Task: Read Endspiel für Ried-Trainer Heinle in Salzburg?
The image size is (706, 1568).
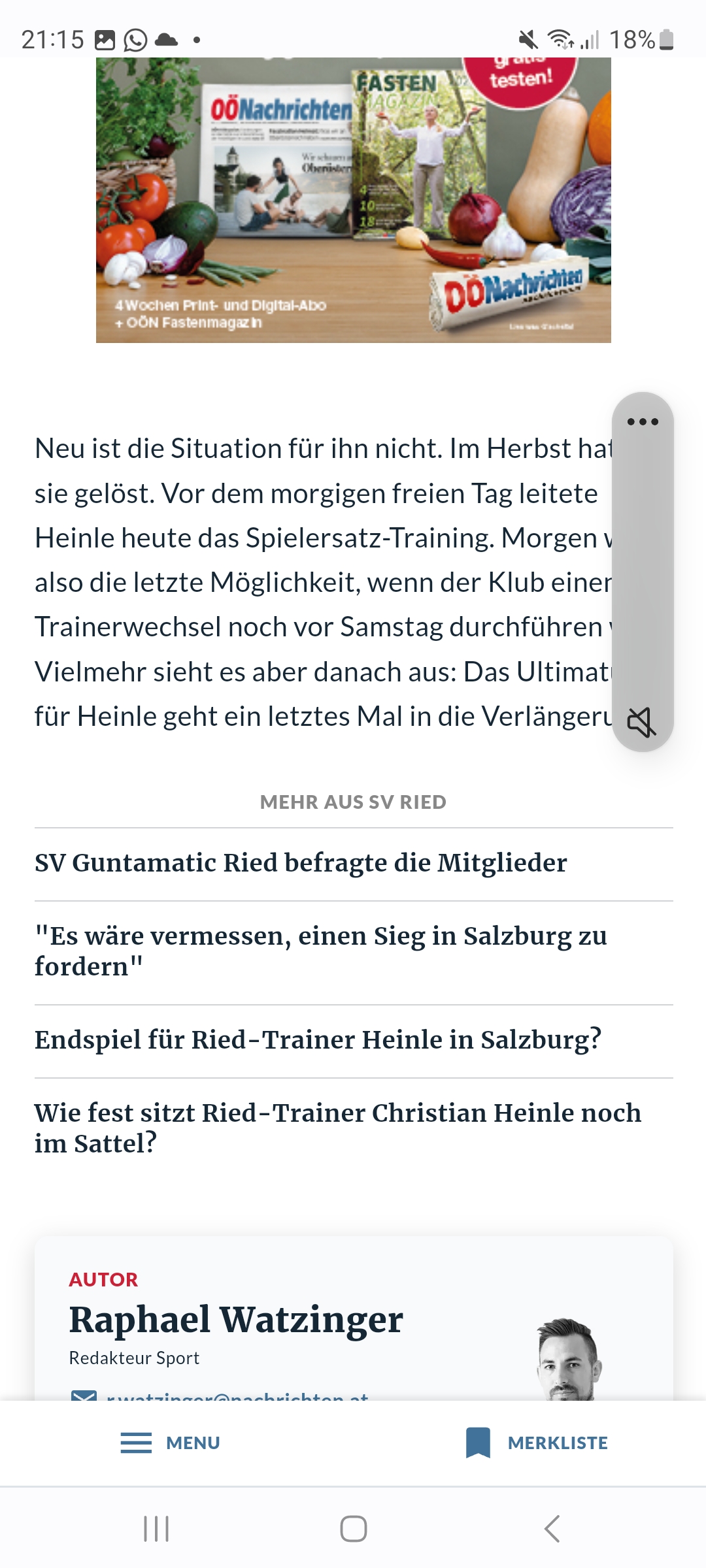Action: pyautogui.click(x=318, y=1040)
